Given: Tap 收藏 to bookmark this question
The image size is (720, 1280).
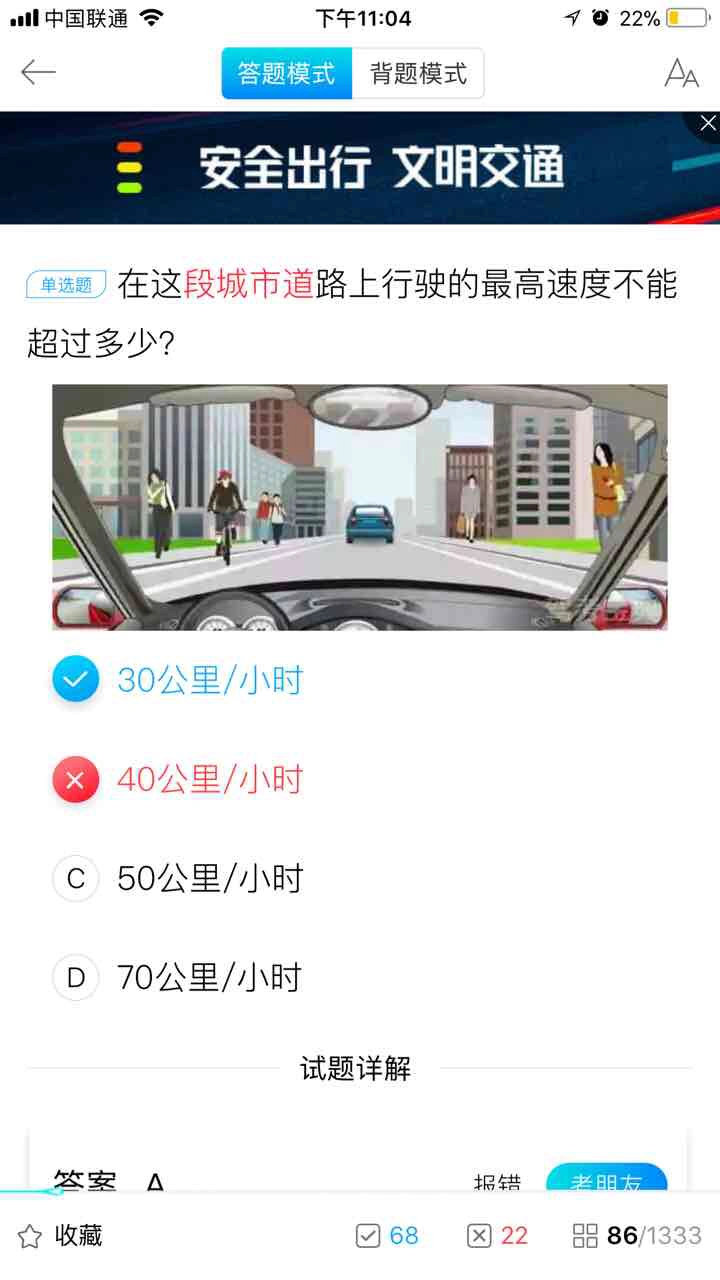Looking at the screenshot, I should (x=60, y=1236).
